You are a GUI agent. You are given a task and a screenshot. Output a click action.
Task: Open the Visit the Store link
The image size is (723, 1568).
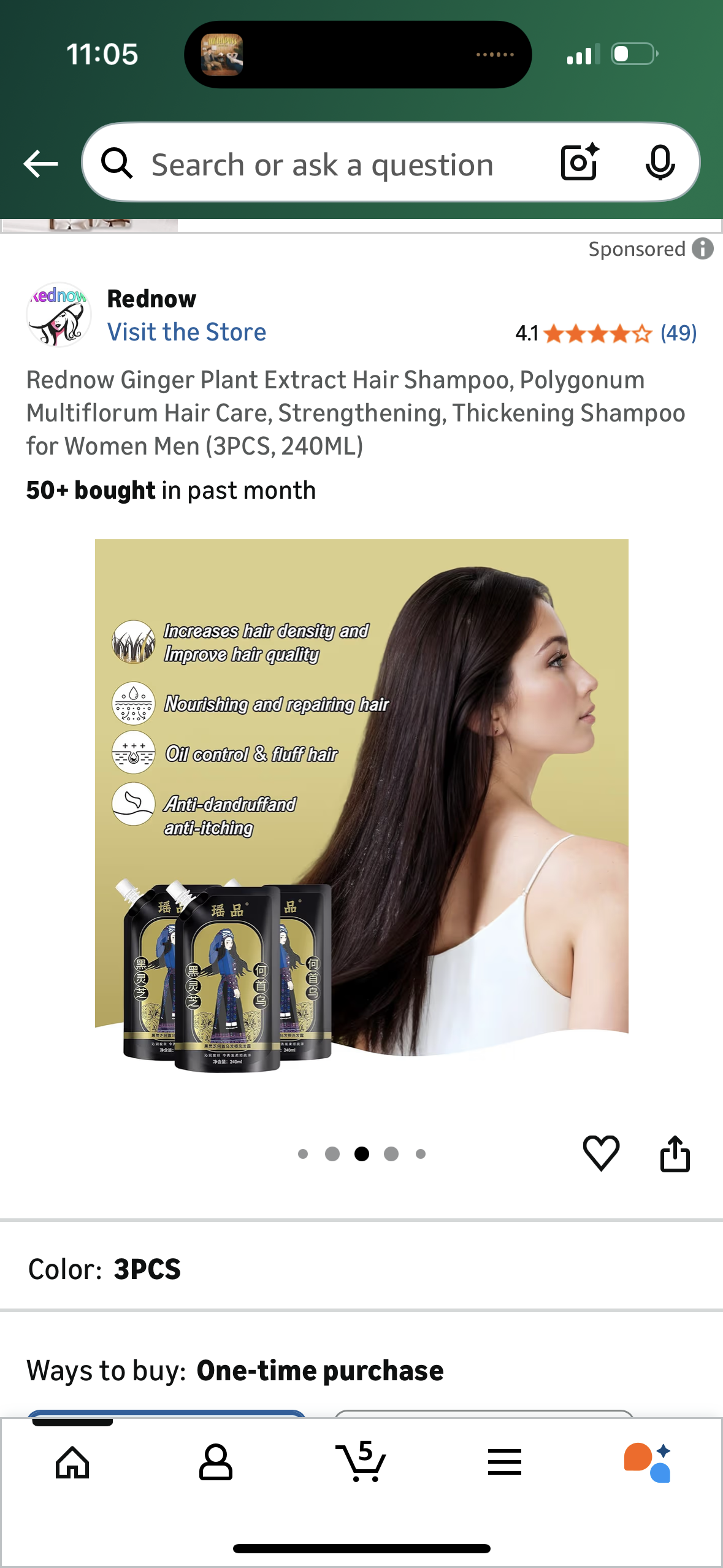186,332
